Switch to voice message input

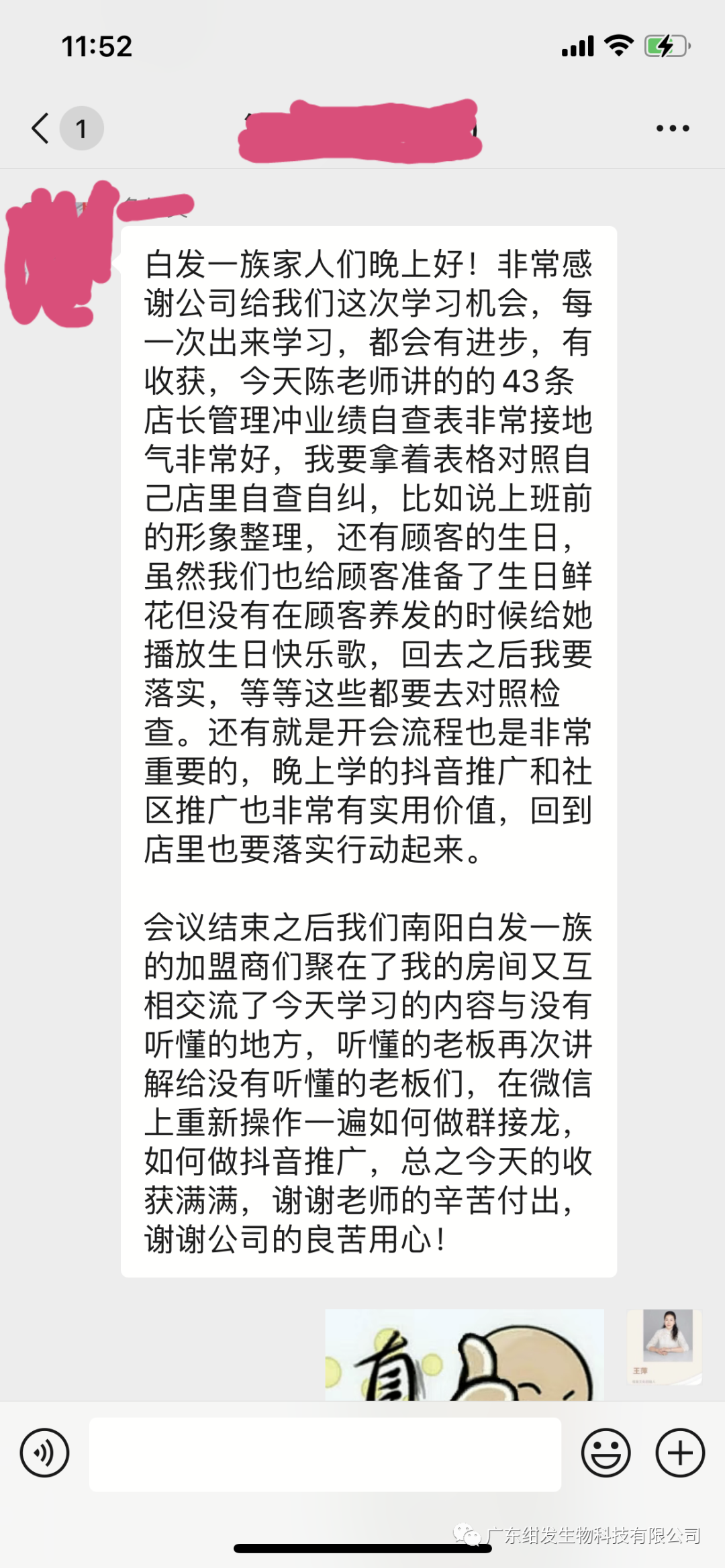point(44,1453)
